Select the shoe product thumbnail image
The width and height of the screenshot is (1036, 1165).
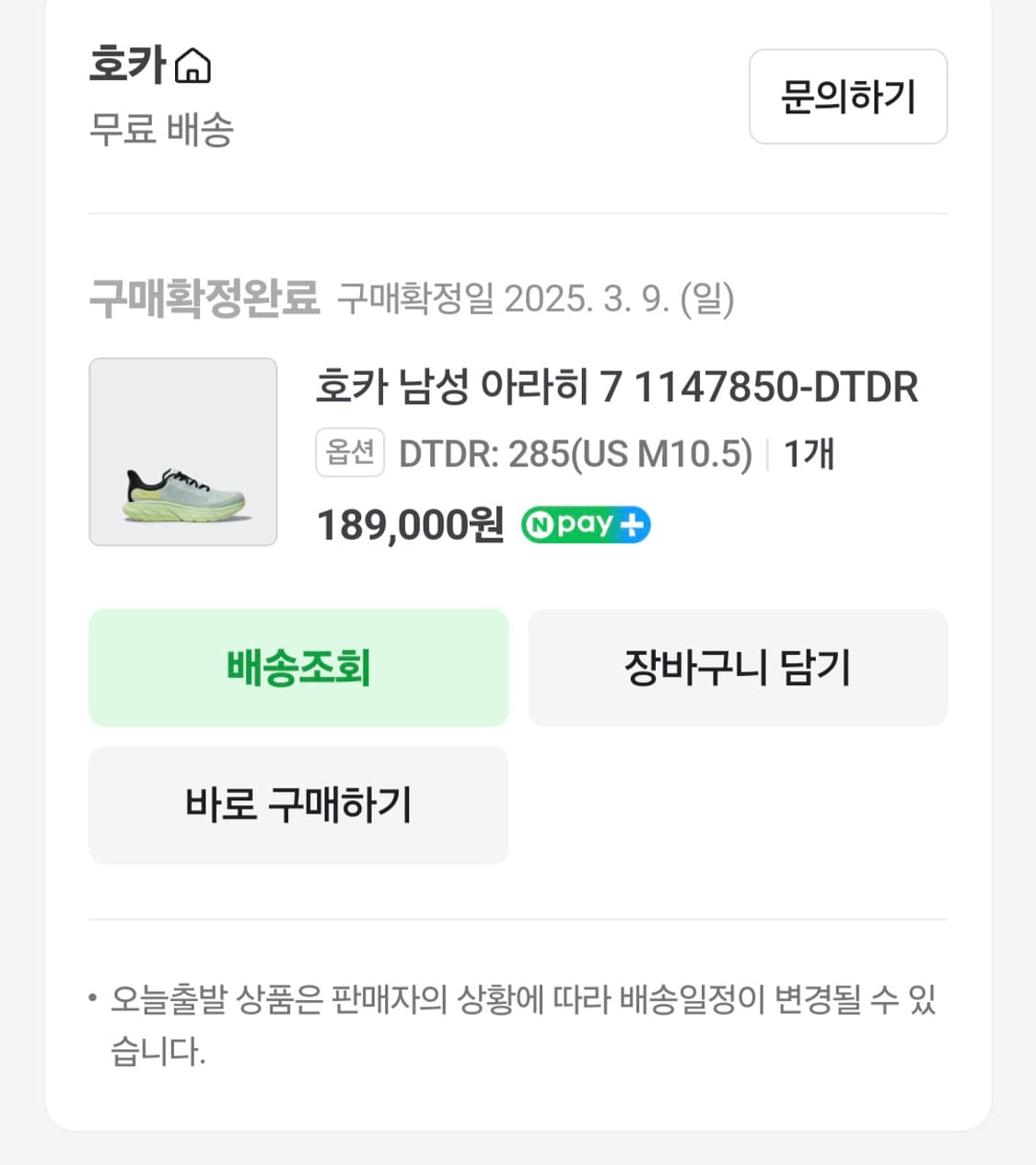[182, 453]
